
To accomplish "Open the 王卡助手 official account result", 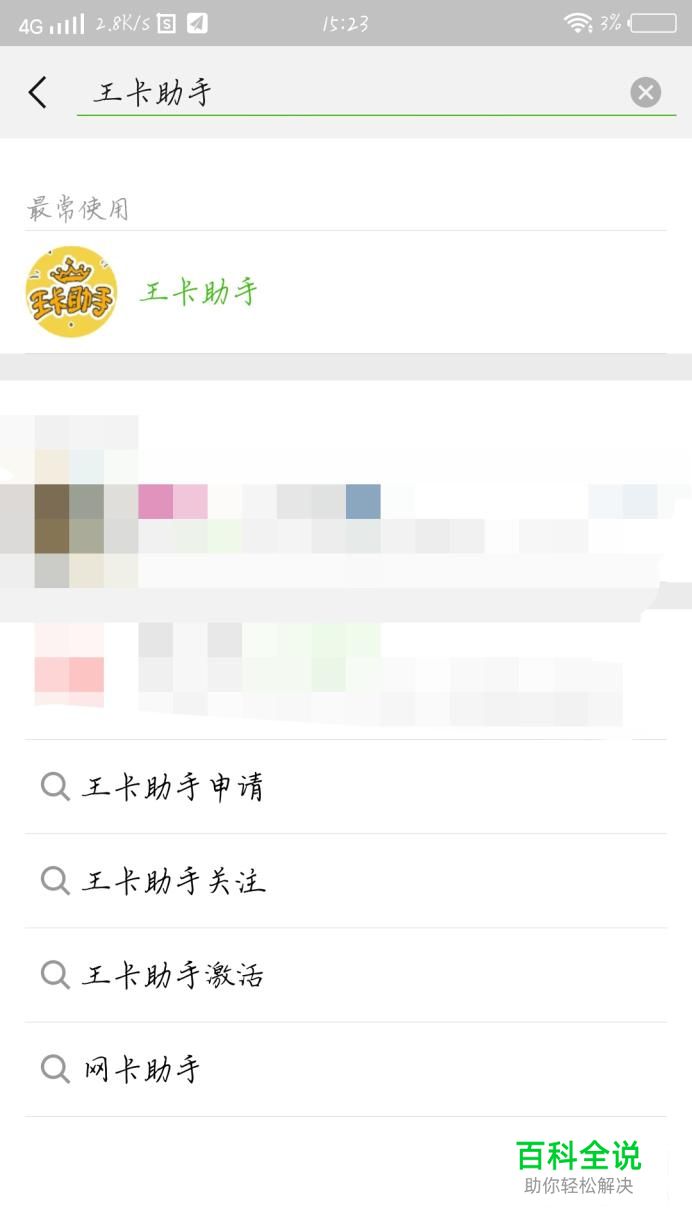I will [346, 292].
